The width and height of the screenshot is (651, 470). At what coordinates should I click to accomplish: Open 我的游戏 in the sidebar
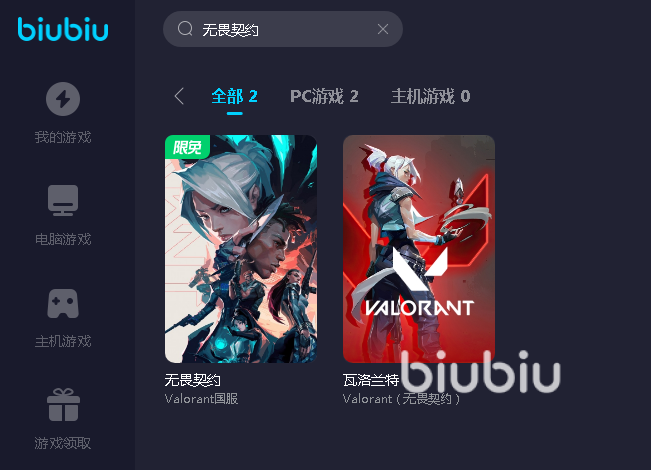(63, 112)
